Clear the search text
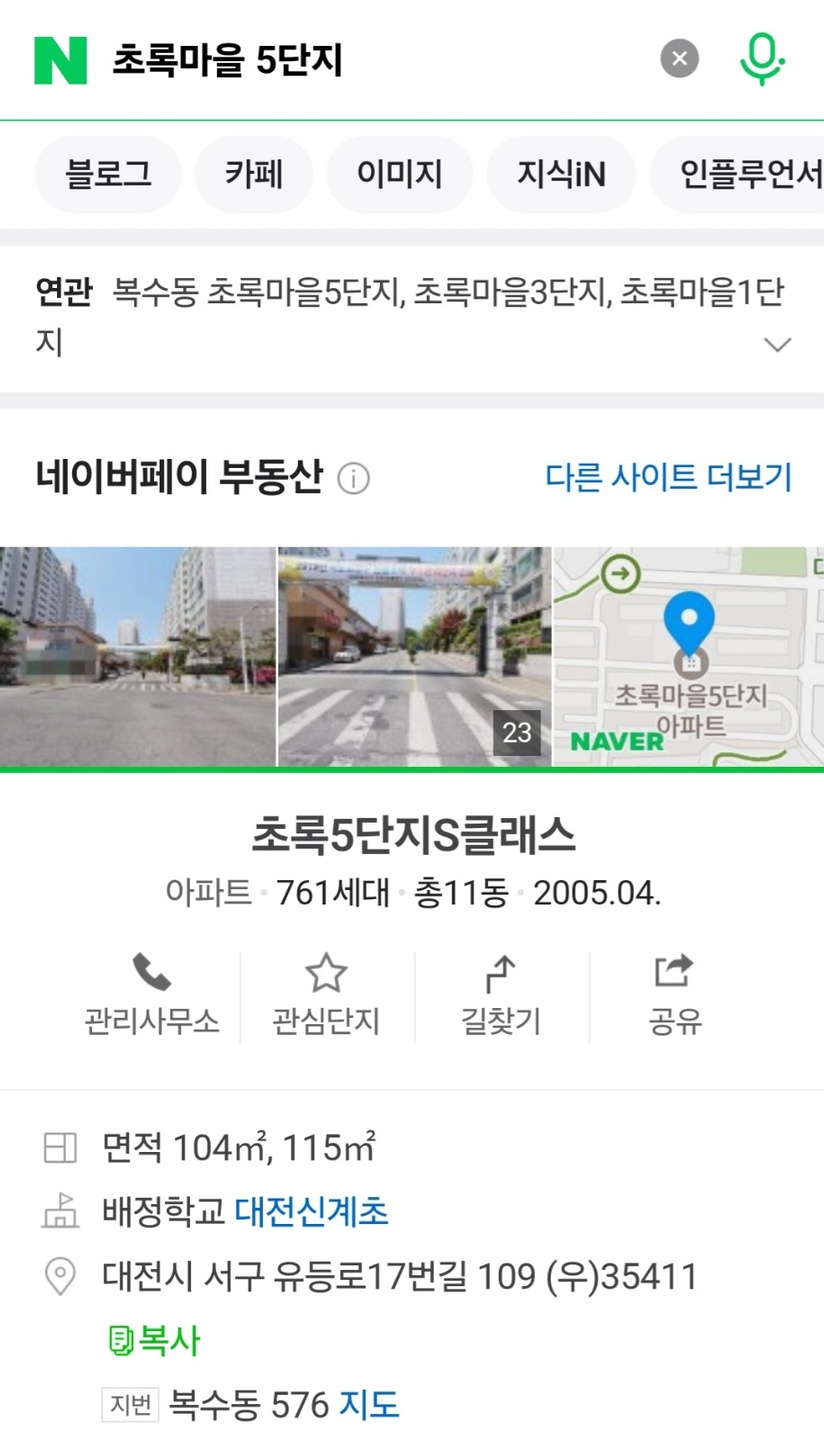This screenshot has height=1440, width=824. 679,59
